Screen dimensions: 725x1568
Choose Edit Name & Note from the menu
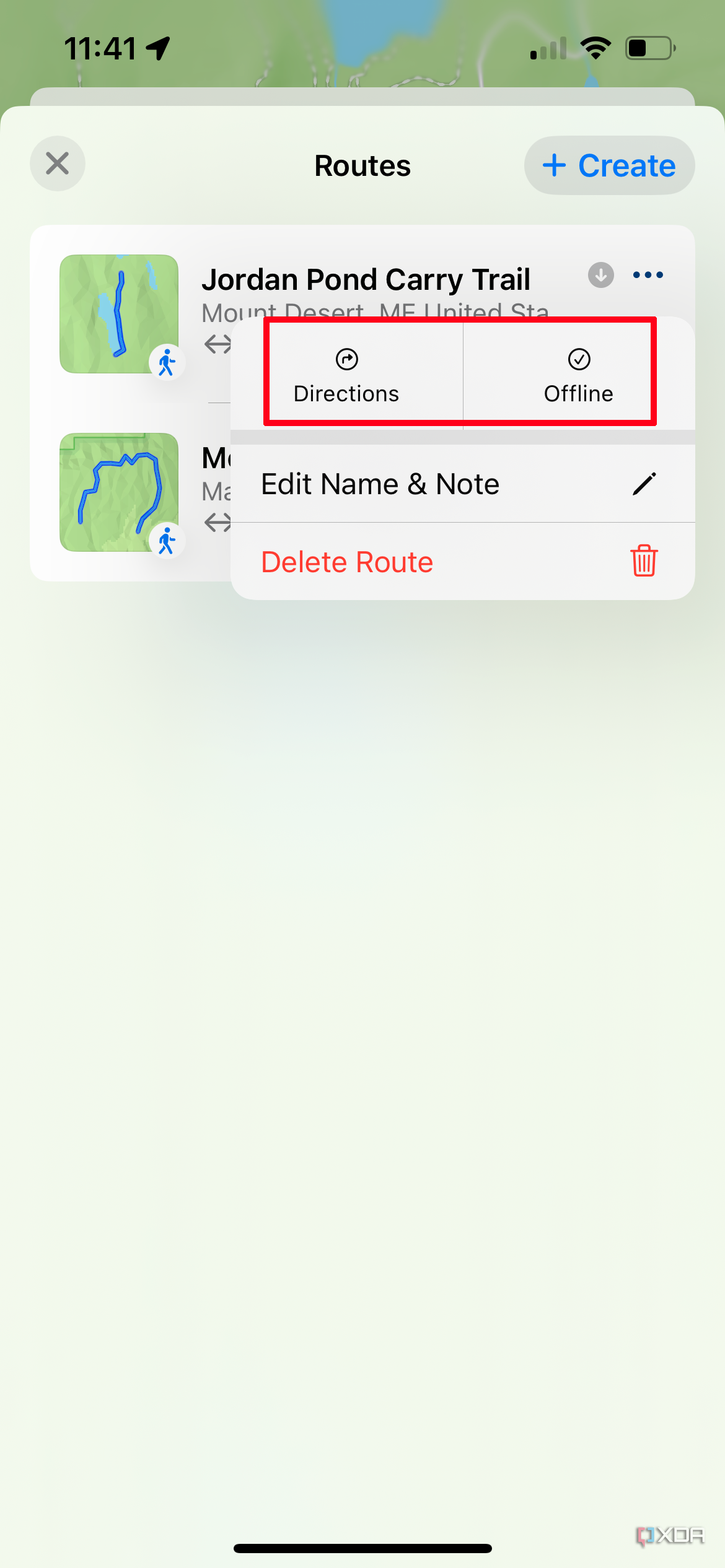(380, 484)
